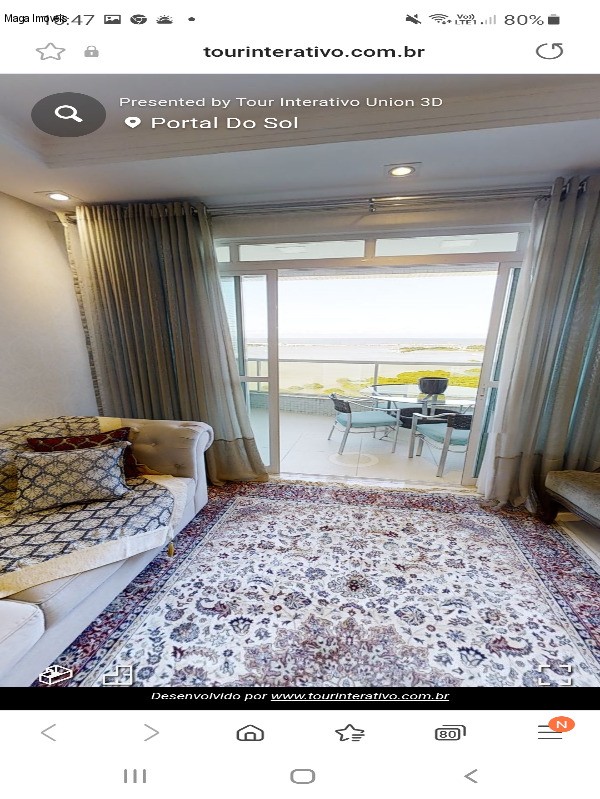Open the tourinterativo.com.br address bar
600x799 pixels.
coord(313,52)
